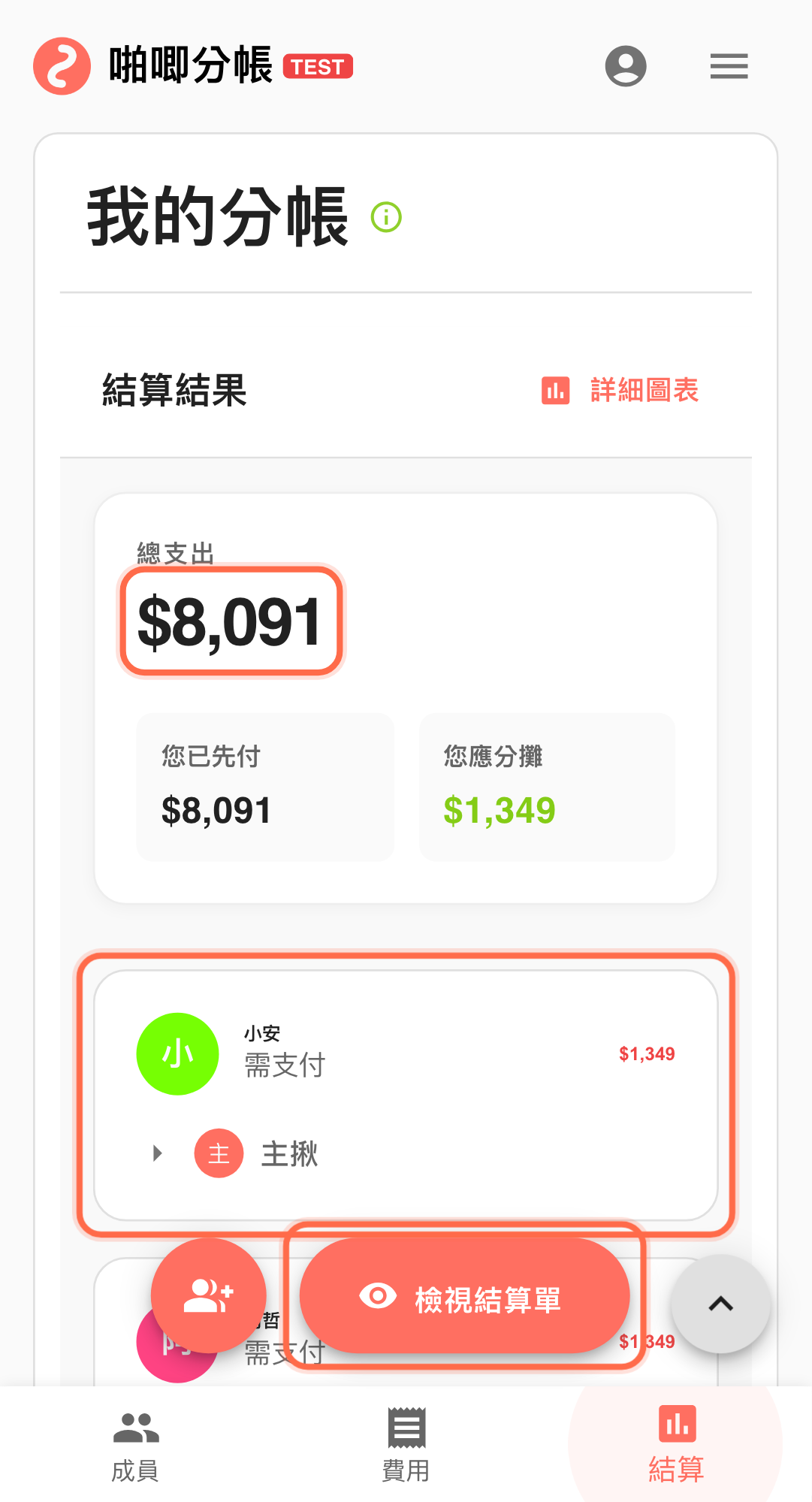Open the hamburger menu

pyautogui.click(x=729, y=66)
